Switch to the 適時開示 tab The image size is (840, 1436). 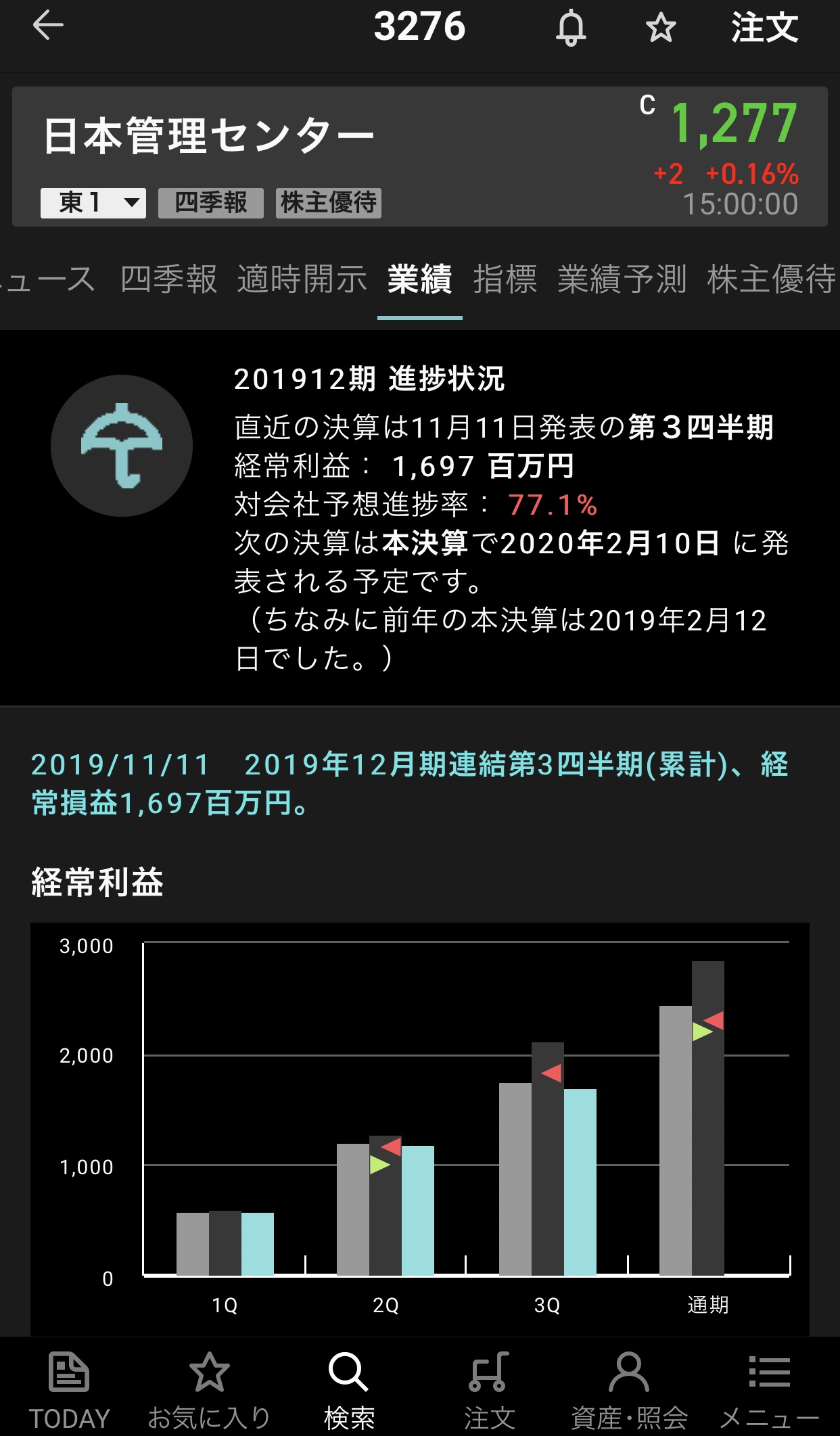(x=302, y=279)
